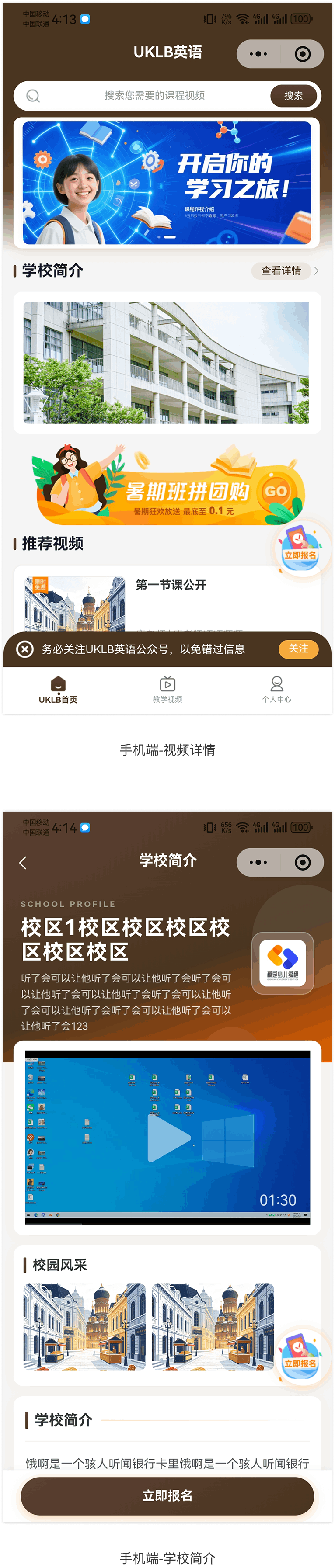335x1568 pixels.
Task: Tap the full-width brown 立即报名 button
Action: click(167, 1495)
